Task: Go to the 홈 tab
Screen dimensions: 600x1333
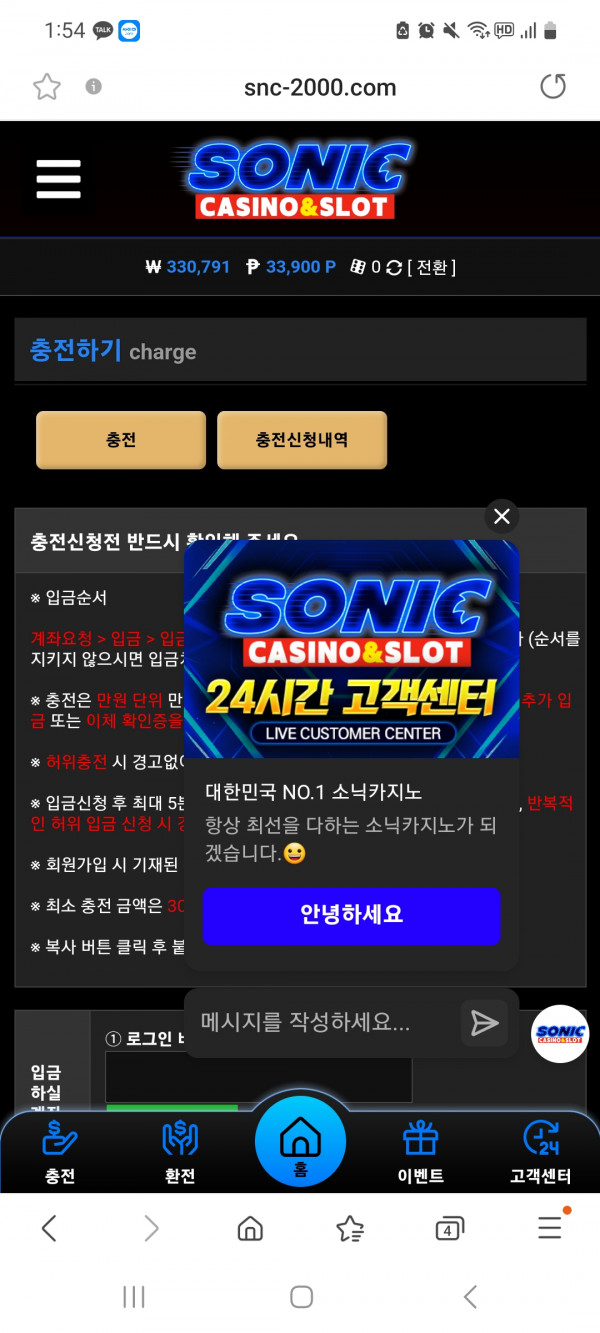Action: (300, 1142)
